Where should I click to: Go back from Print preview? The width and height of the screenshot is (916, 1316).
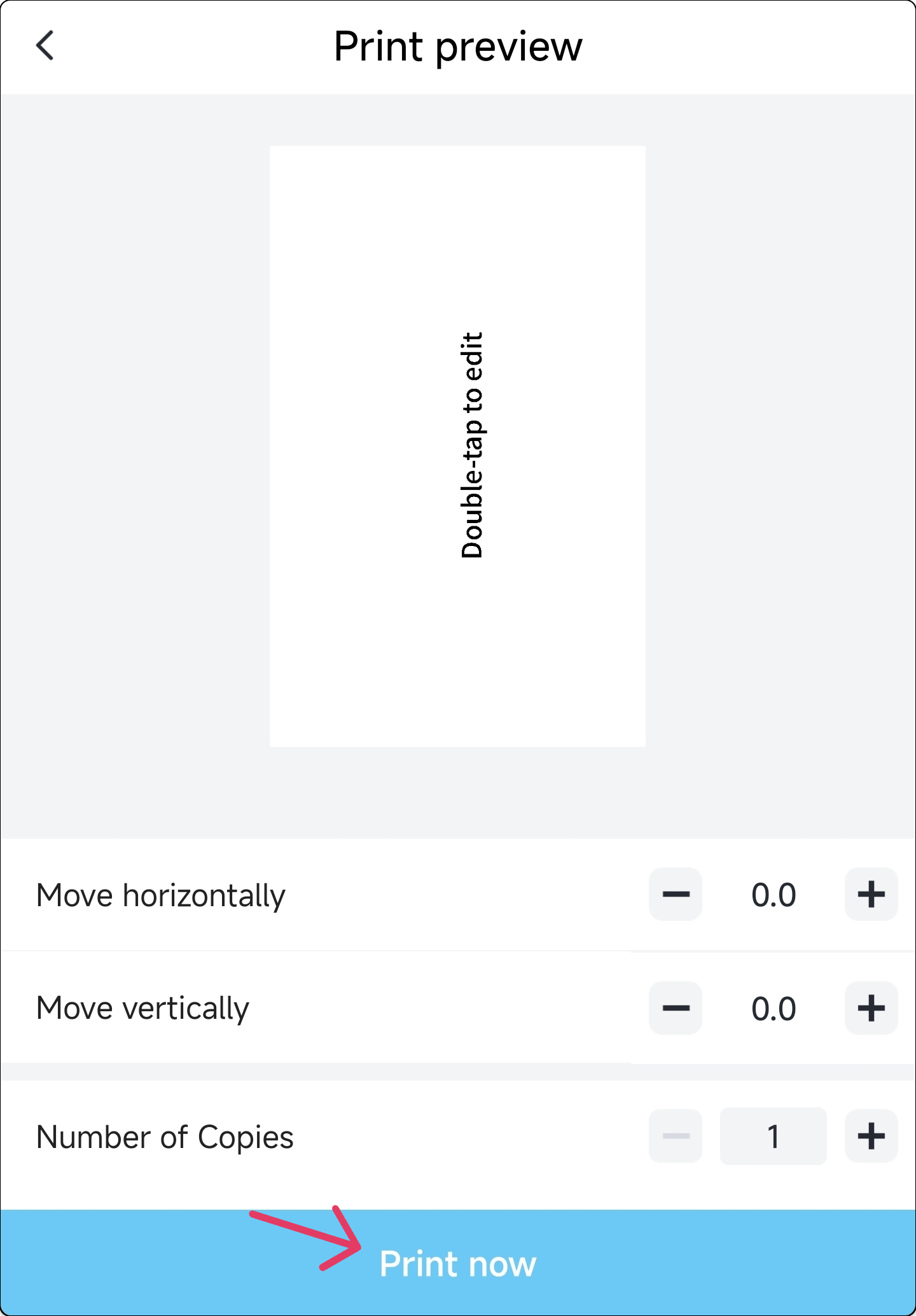tap(45, 46)
